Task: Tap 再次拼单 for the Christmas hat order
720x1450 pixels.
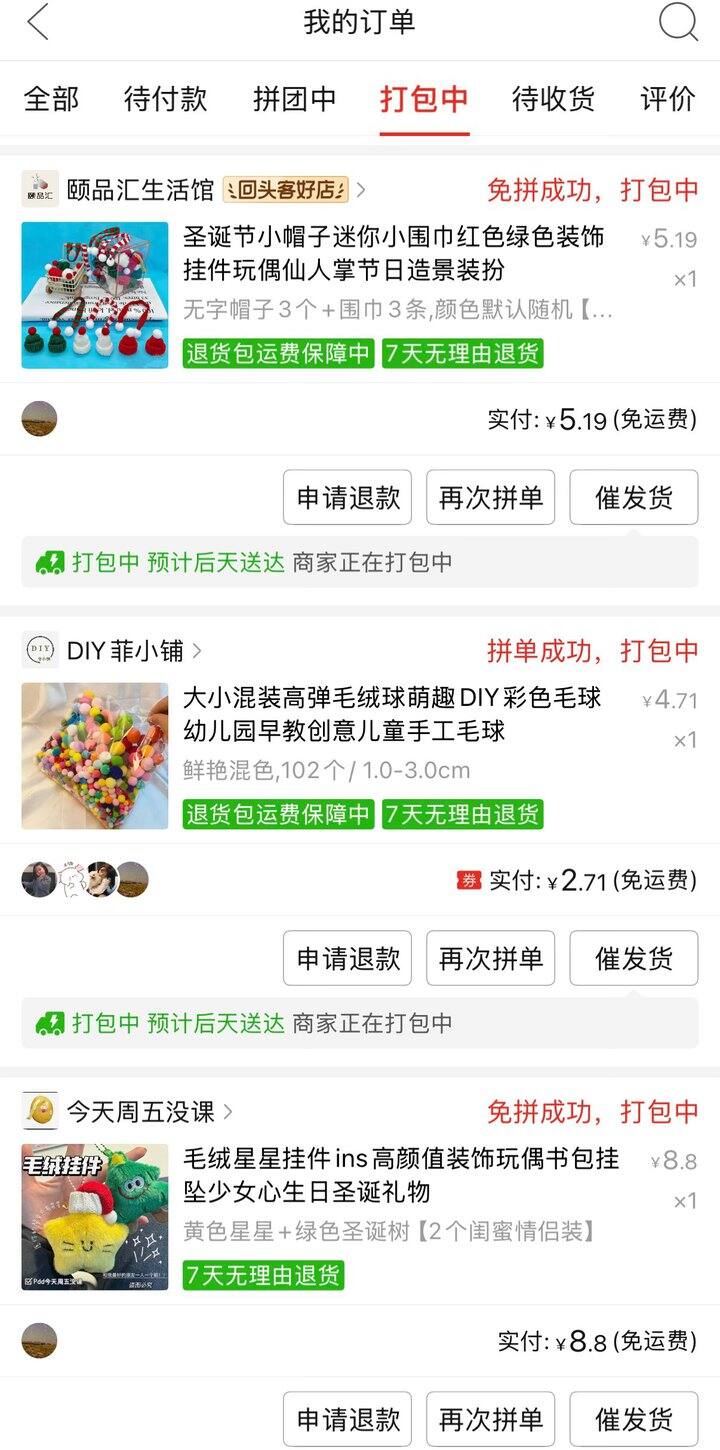Action: (490, 497)
